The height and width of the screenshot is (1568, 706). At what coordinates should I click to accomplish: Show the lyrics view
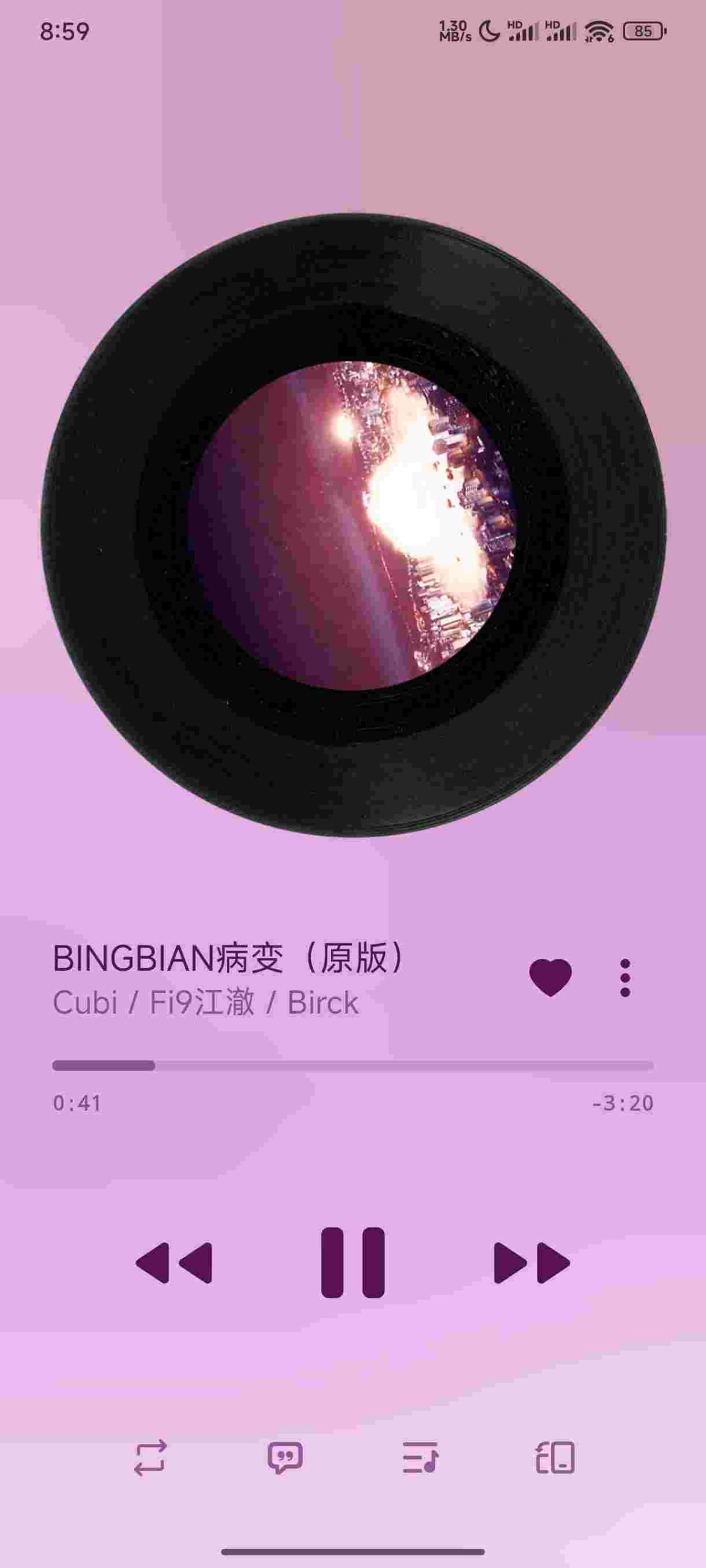click(x=285, y=1458)
